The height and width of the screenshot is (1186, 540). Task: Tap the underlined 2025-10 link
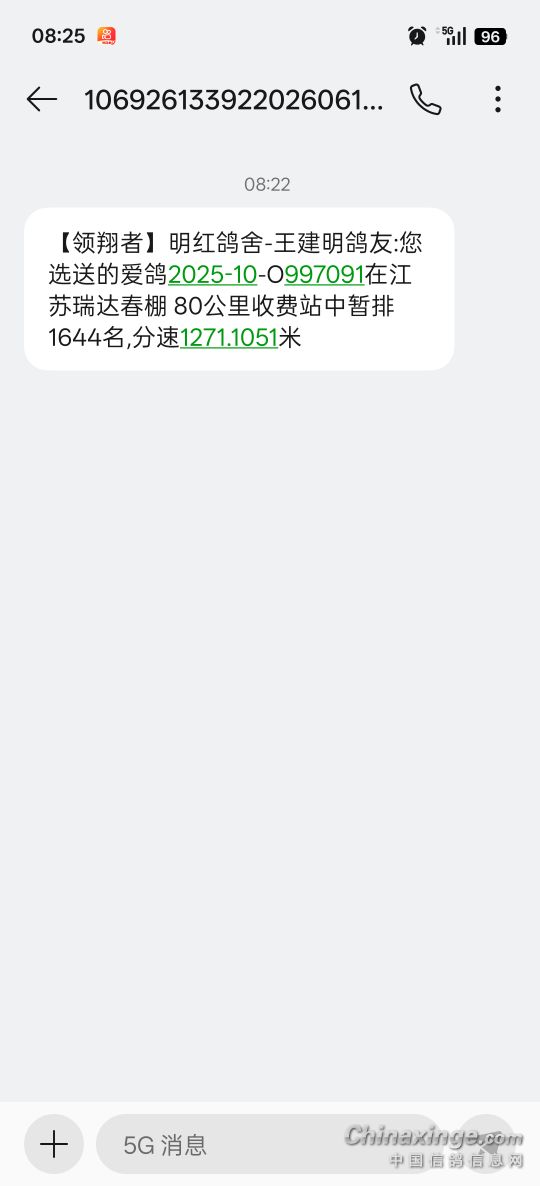click(213, 274)
